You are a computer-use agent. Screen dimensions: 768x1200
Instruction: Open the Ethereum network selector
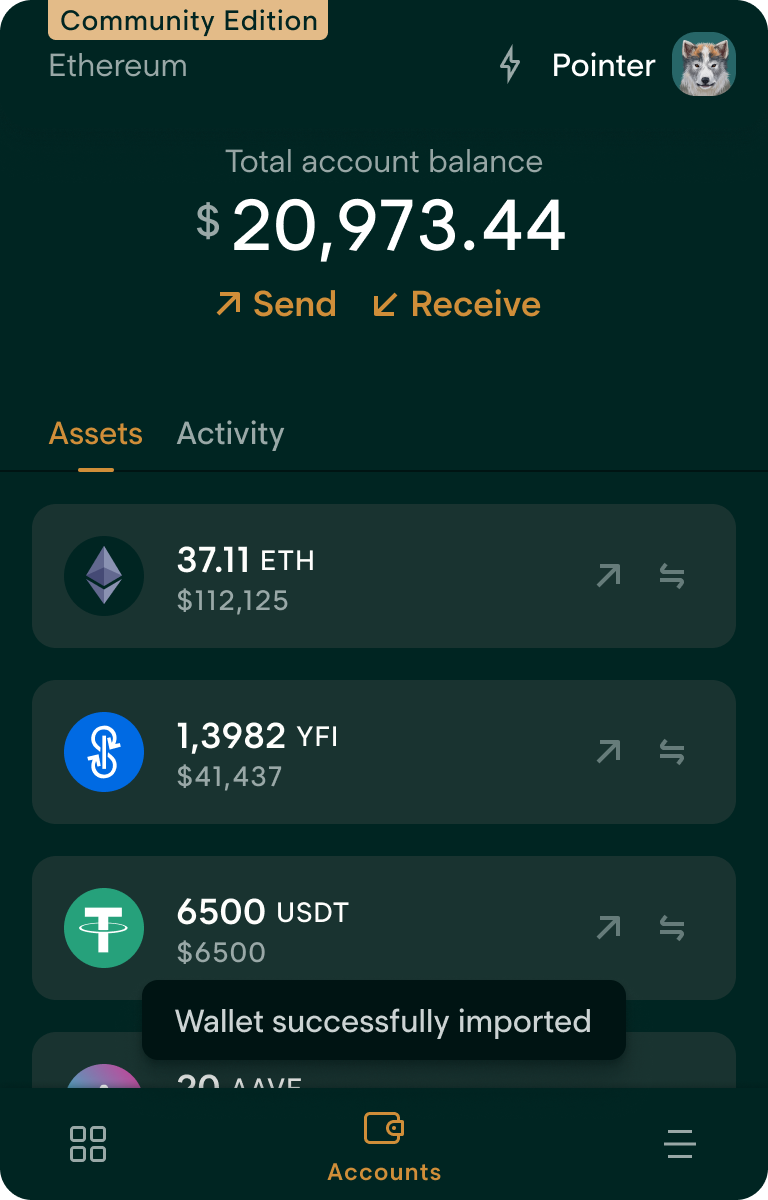(118, 66)
